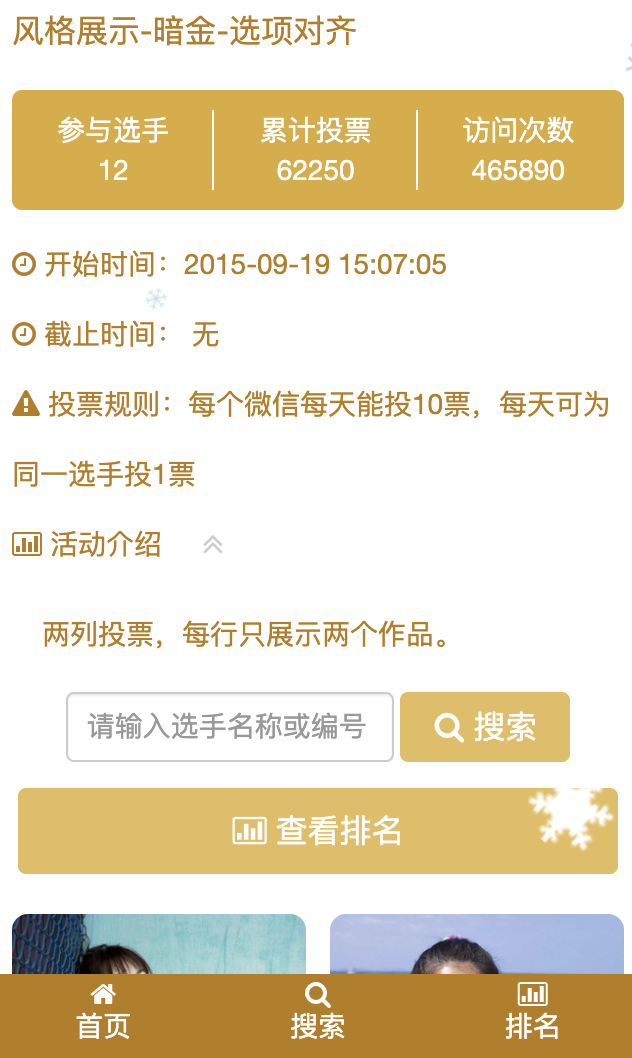632x1058 pixels.
Task: Open the first contestant photo card
Action: [x=159, y=945]
